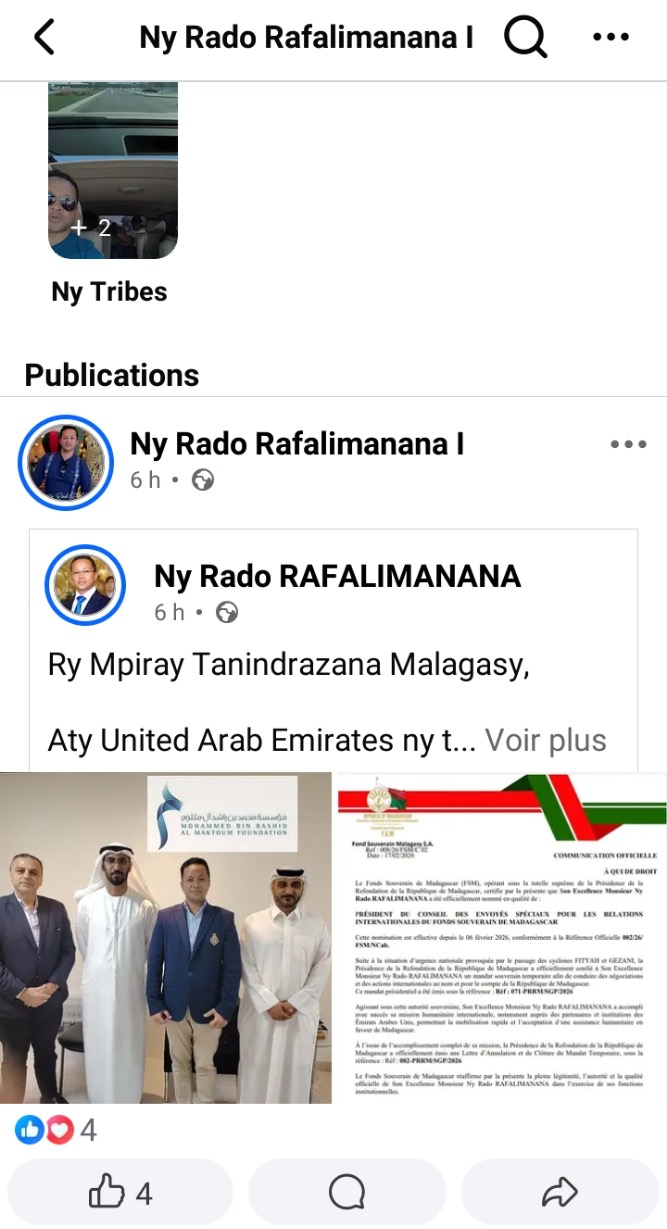Screen dimensions: 667x1229
Task: Open the Communication Officielle document image
Action: [x=501, y=937]
